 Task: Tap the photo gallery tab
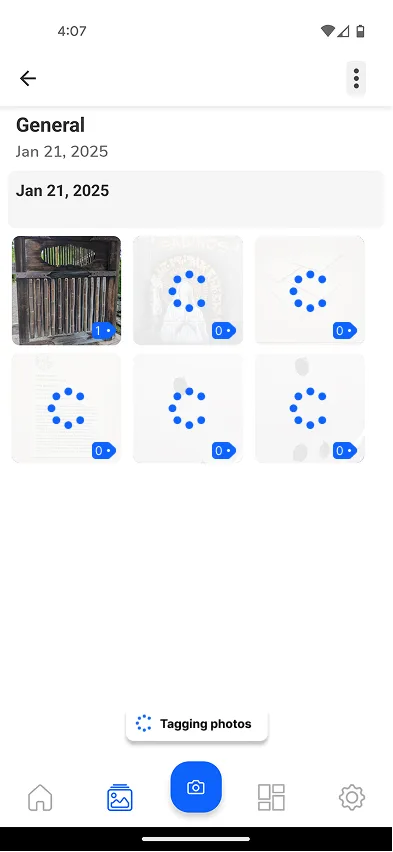click(120, 798)
